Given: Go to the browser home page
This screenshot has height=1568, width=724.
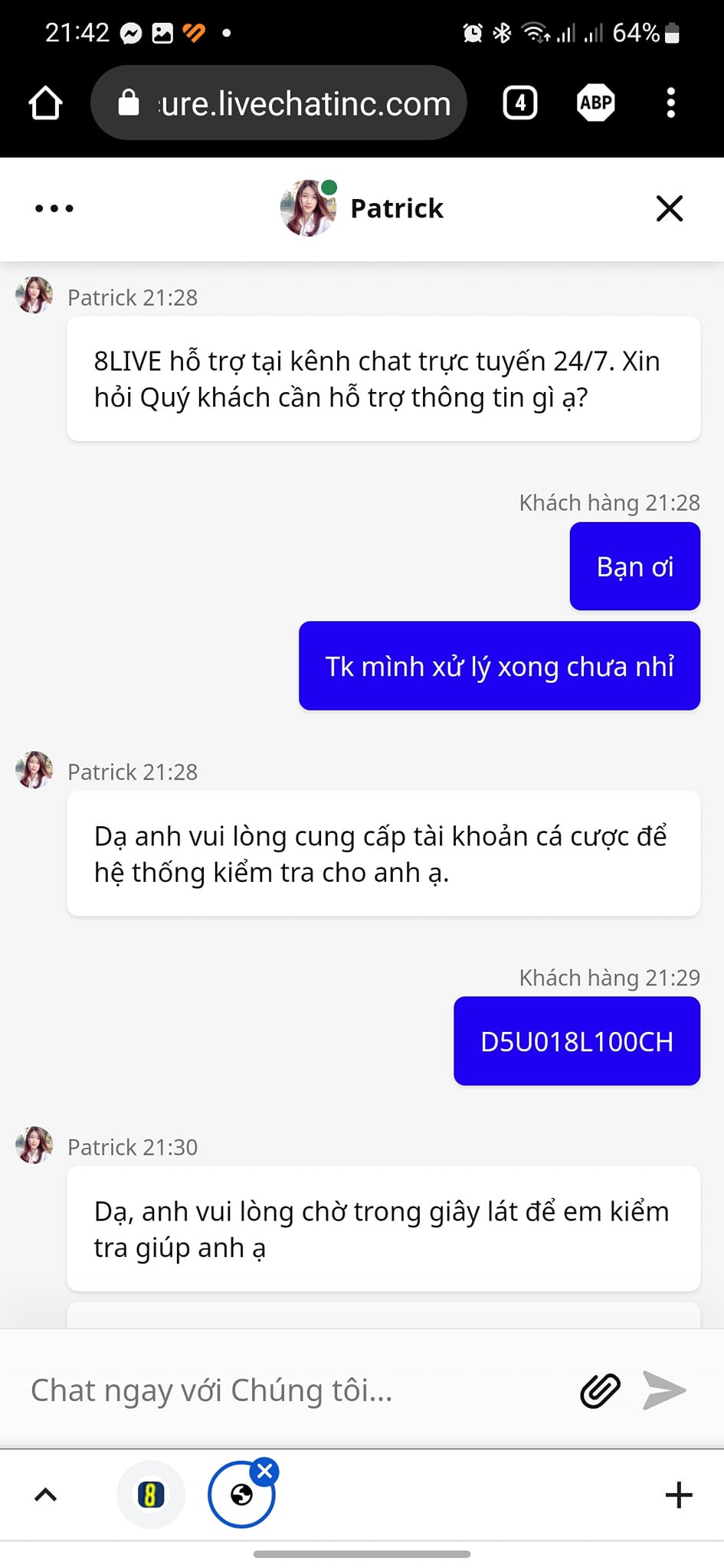Looking at the screenshot, I should [45, 103].
